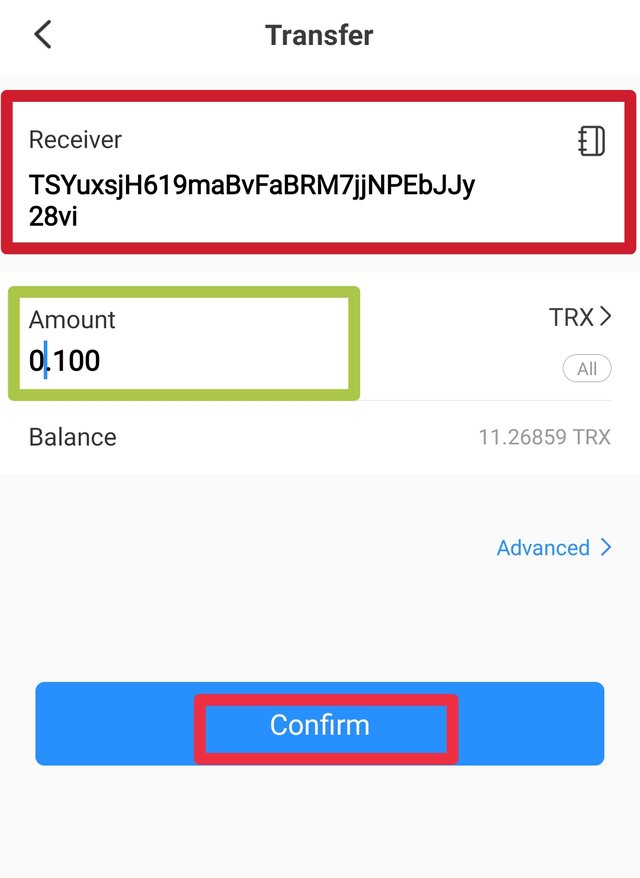This screenshot has height=878, width=640.
Task: Select All to use the full balance
Action: click(x=586, y=369)
